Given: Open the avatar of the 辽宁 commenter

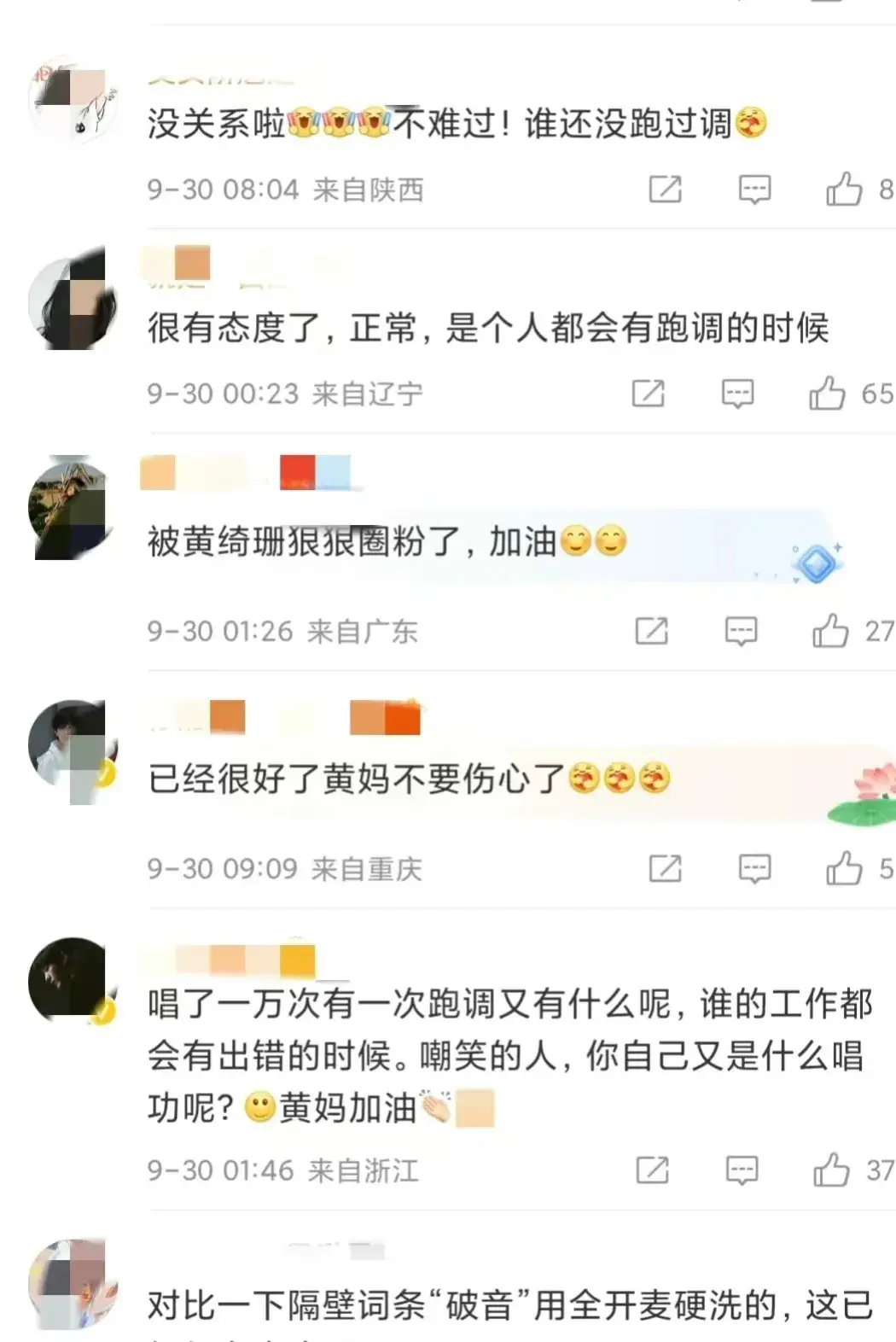Looking at the screenshot, I should [x=72, y=300].
